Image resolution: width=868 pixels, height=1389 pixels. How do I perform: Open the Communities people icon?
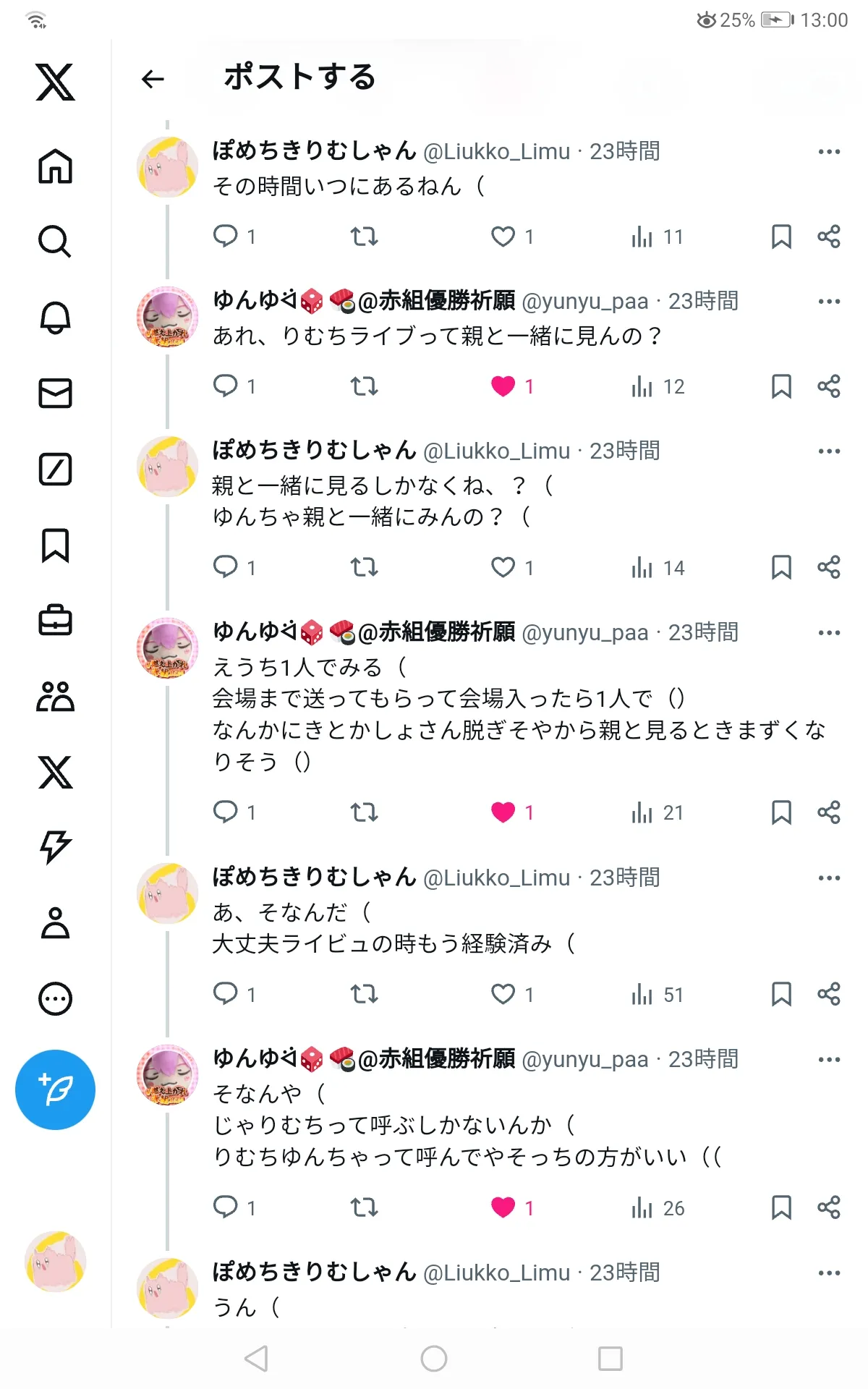55,696
